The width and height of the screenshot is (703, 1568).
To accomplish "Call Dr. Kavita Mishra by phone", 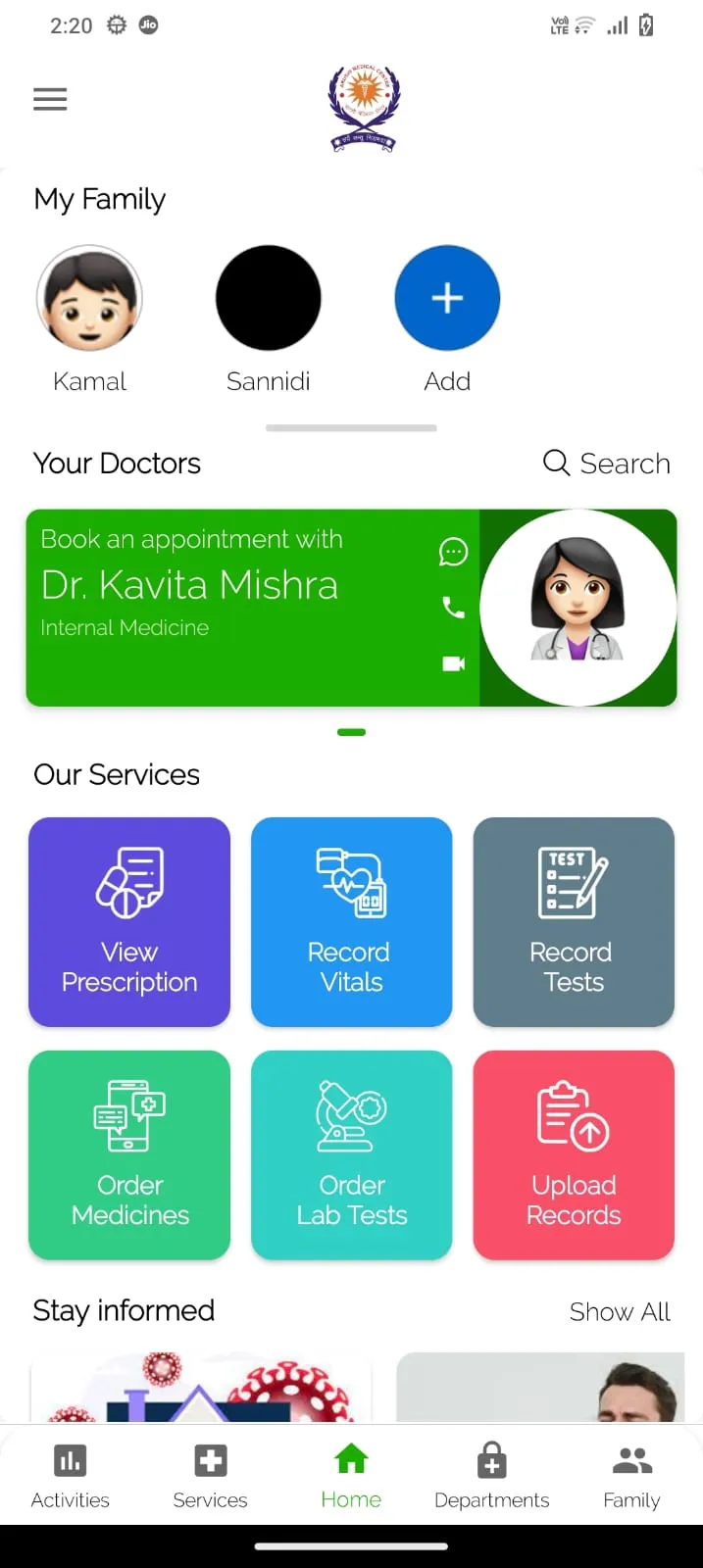I will (453, 608).
